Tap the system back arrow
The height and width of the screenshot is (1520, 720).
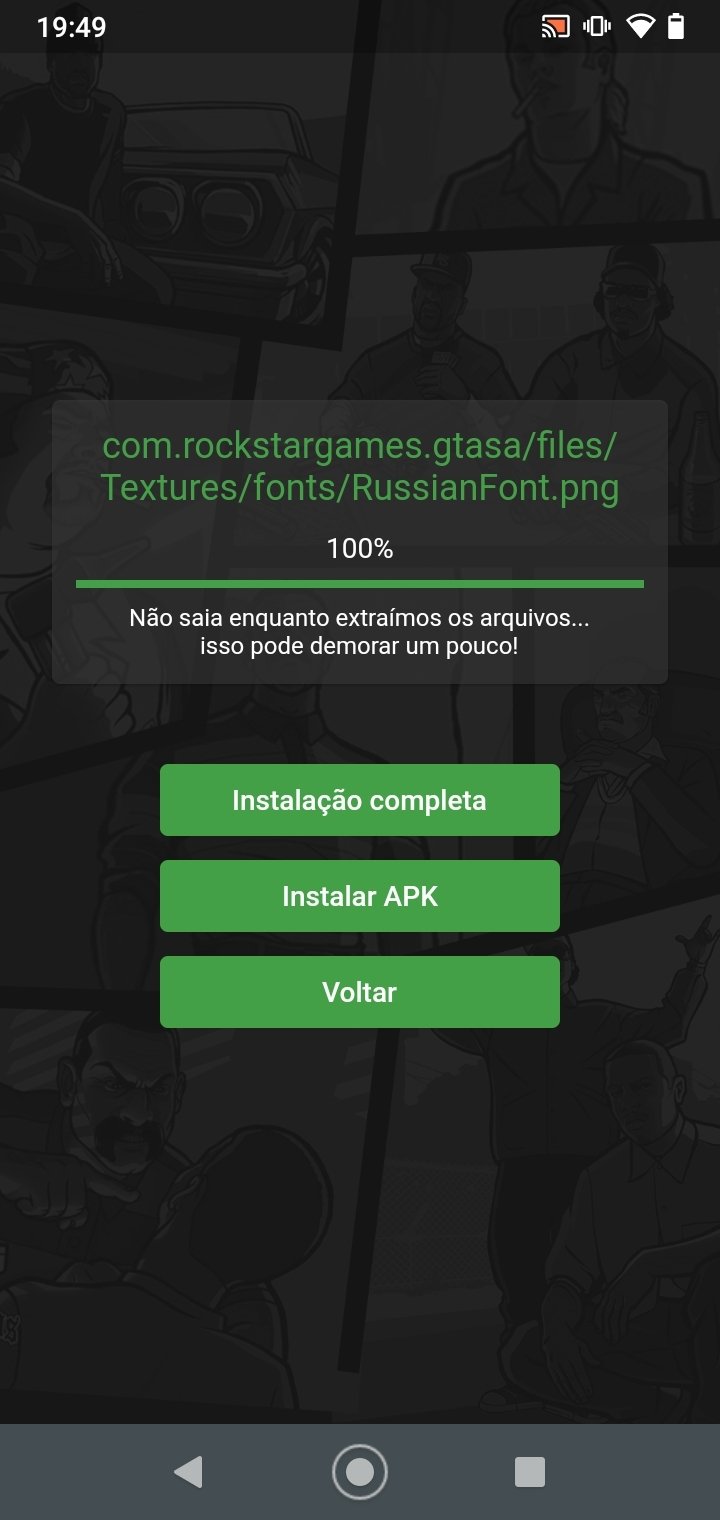(188, 1472)
